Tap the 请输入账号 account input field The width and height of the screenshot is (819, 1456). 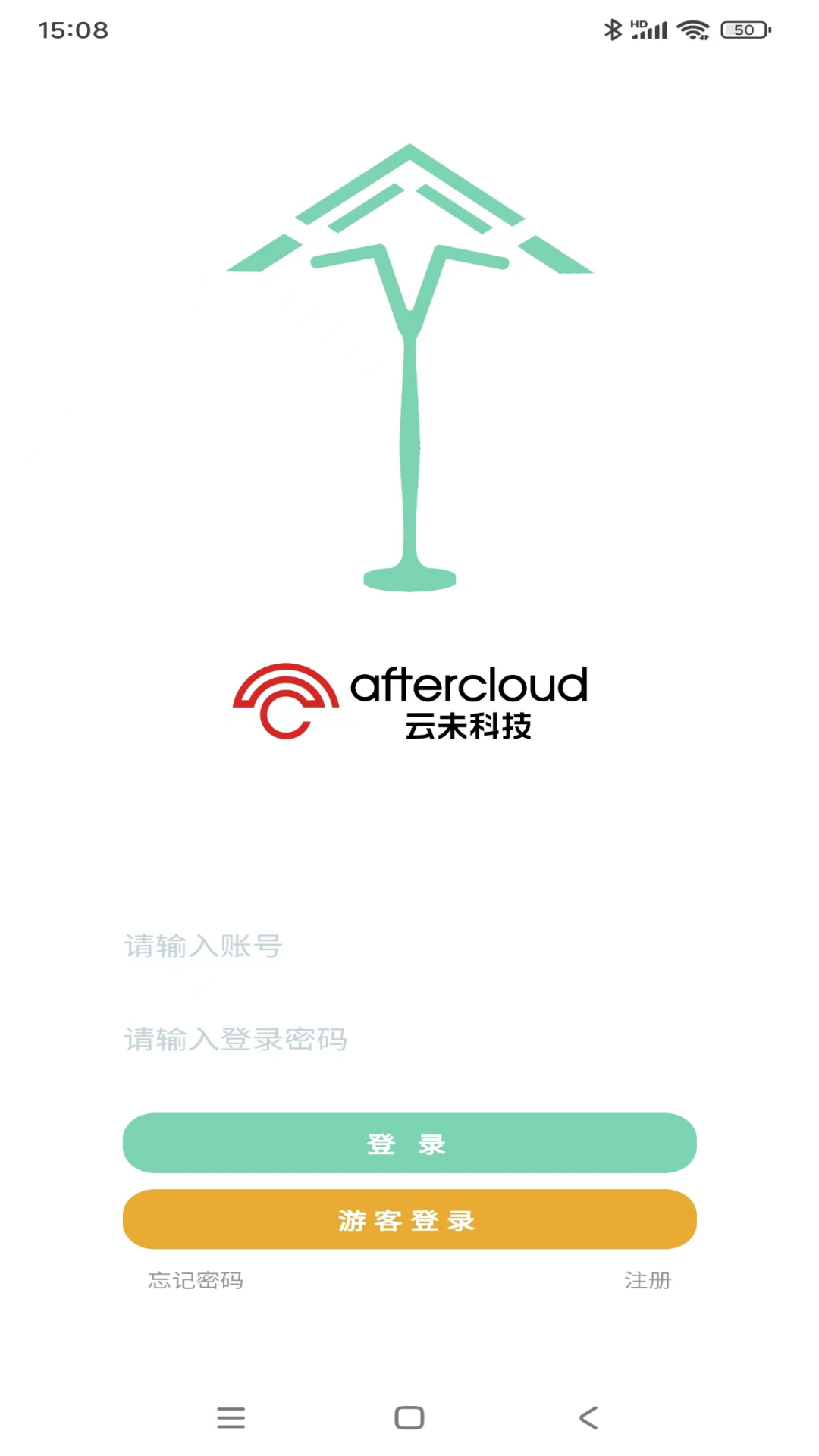(x=409, y=946)
